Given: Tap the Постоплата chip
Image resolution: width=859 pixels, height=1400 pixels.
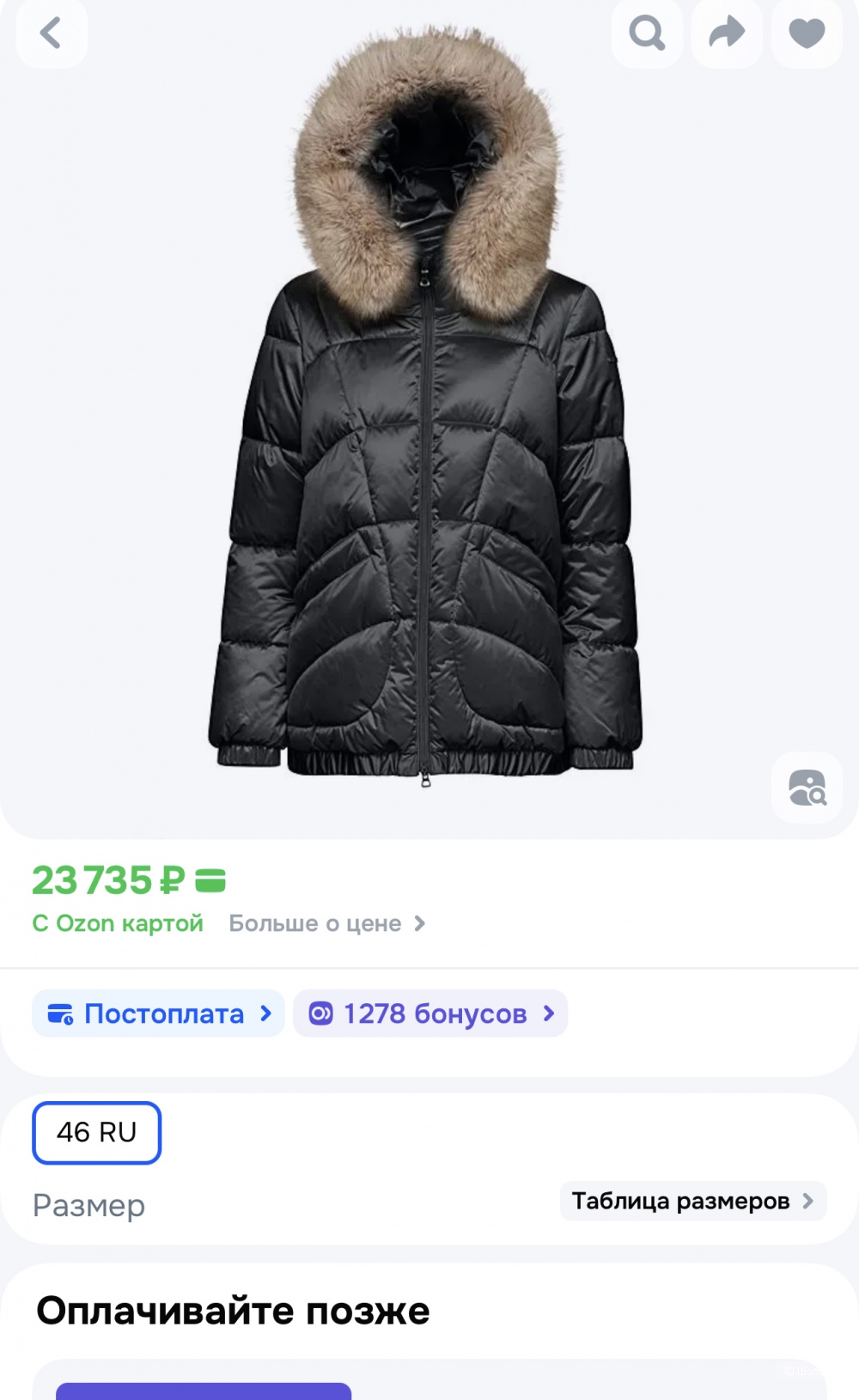Looking at the screenshot, I should (159, 1013).
